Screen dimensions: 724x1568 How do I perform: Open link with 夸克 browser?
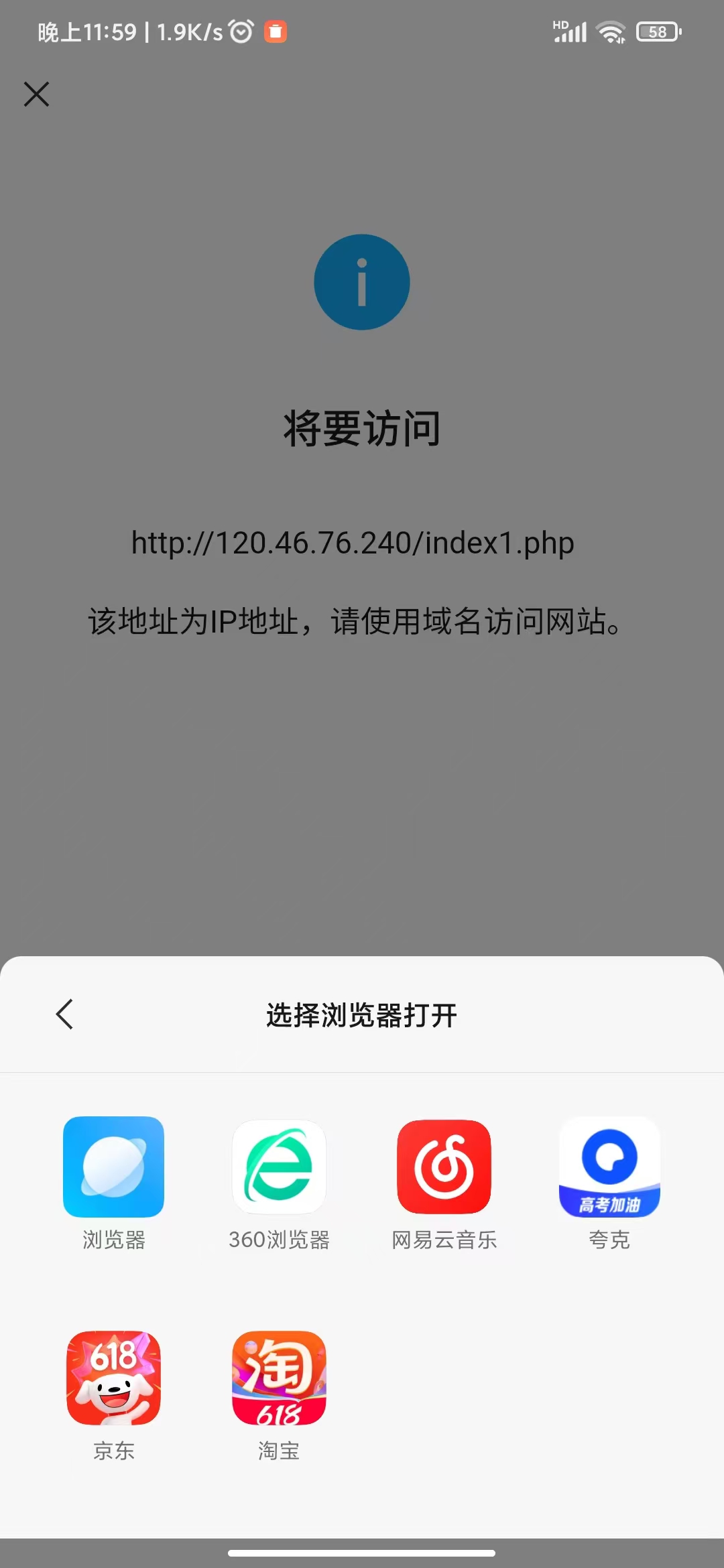(x=609, y=1167)
